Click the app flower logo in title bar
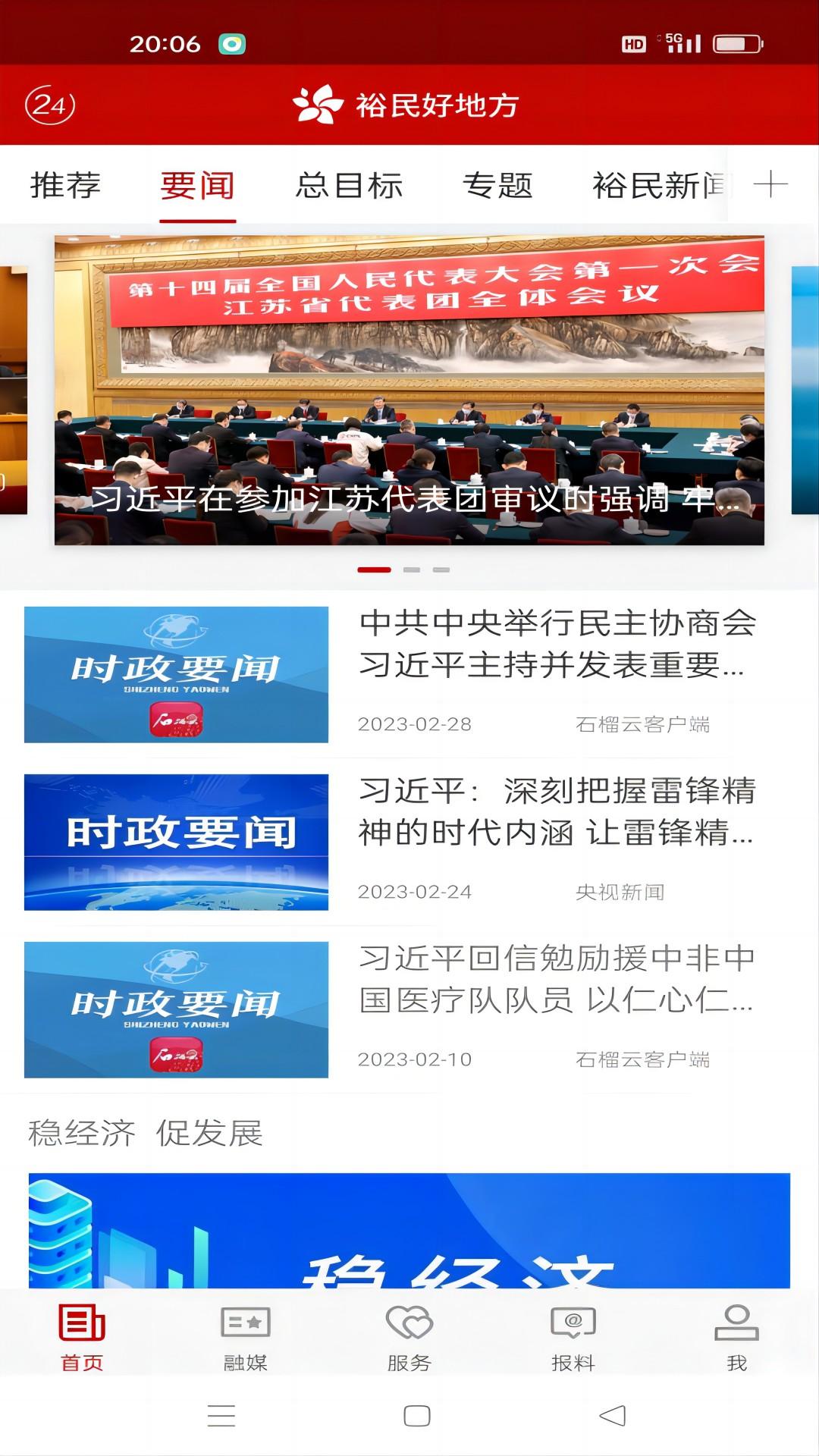The height and width of the screenshot is (1456, 819). coord(318,106)
